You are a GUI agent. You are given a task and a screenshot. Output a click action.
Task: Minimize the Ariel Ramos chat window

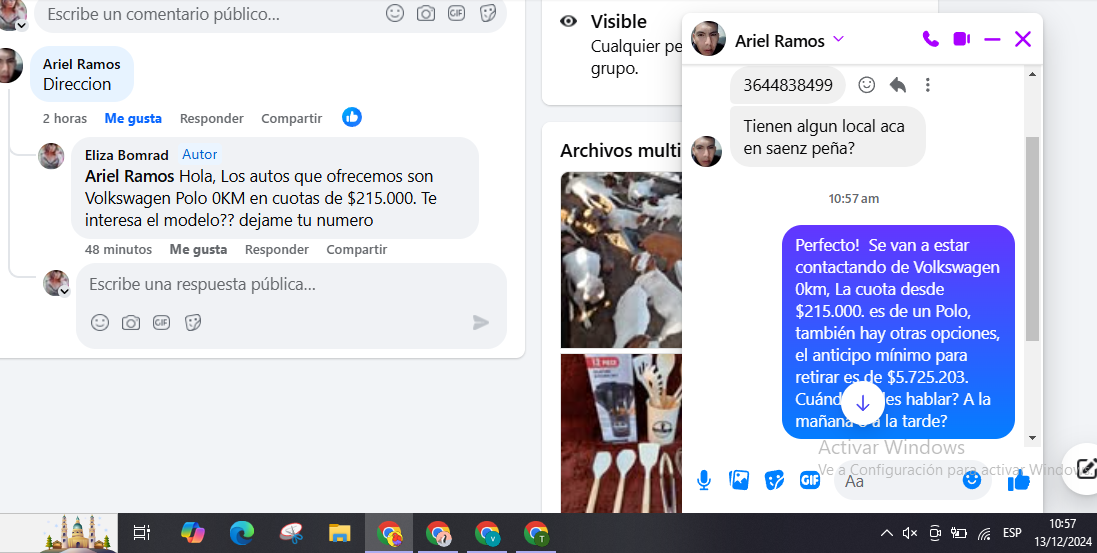[992, 39]
